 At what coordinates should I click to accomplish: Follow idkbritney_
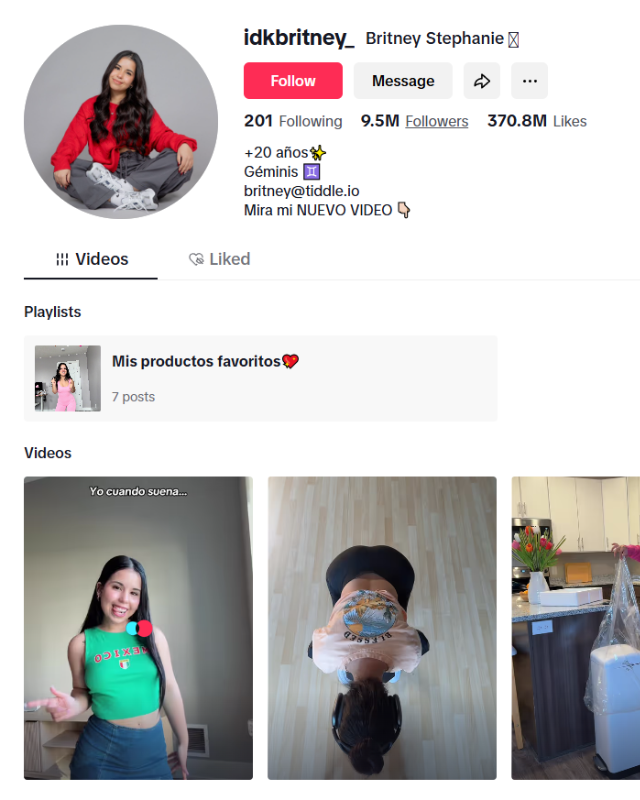(292, 81)
